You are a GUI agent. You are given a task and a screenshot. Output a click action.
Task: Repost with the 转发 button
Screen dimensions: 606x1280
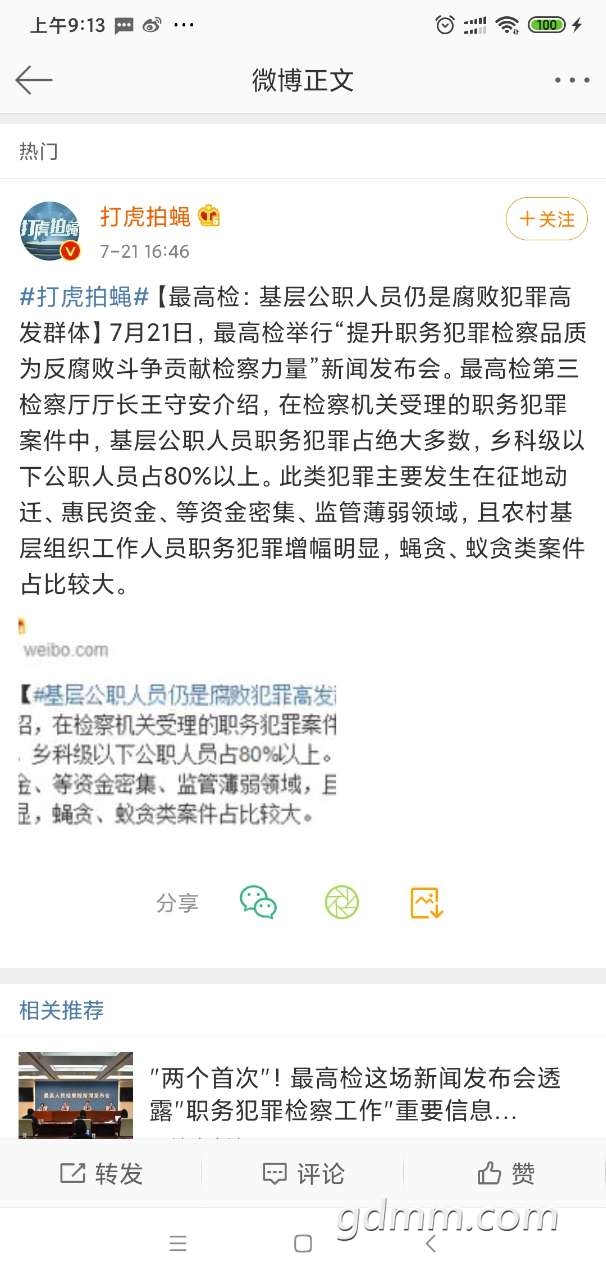point(101,1173)
